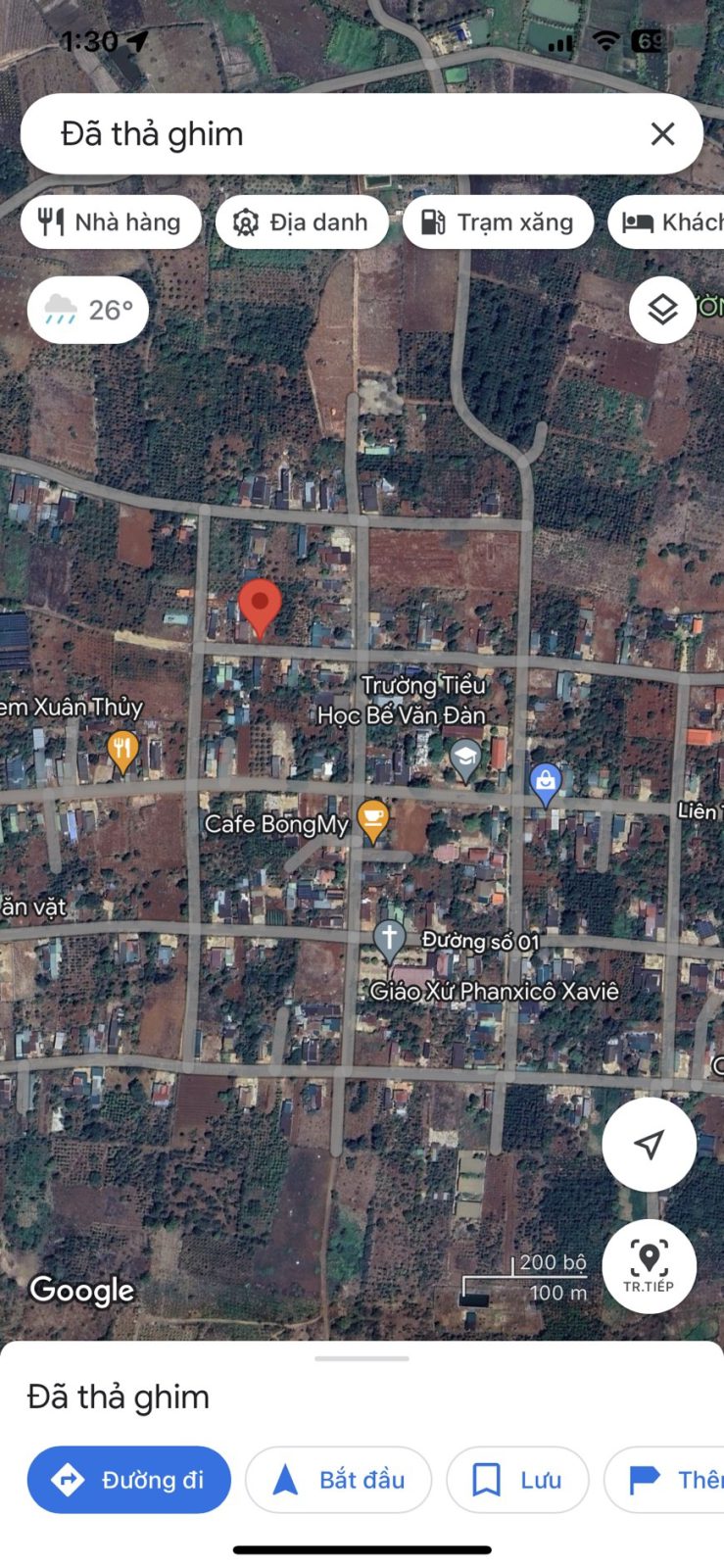Open the restaurant marker near Xuân Thủy

click(122, 753)
